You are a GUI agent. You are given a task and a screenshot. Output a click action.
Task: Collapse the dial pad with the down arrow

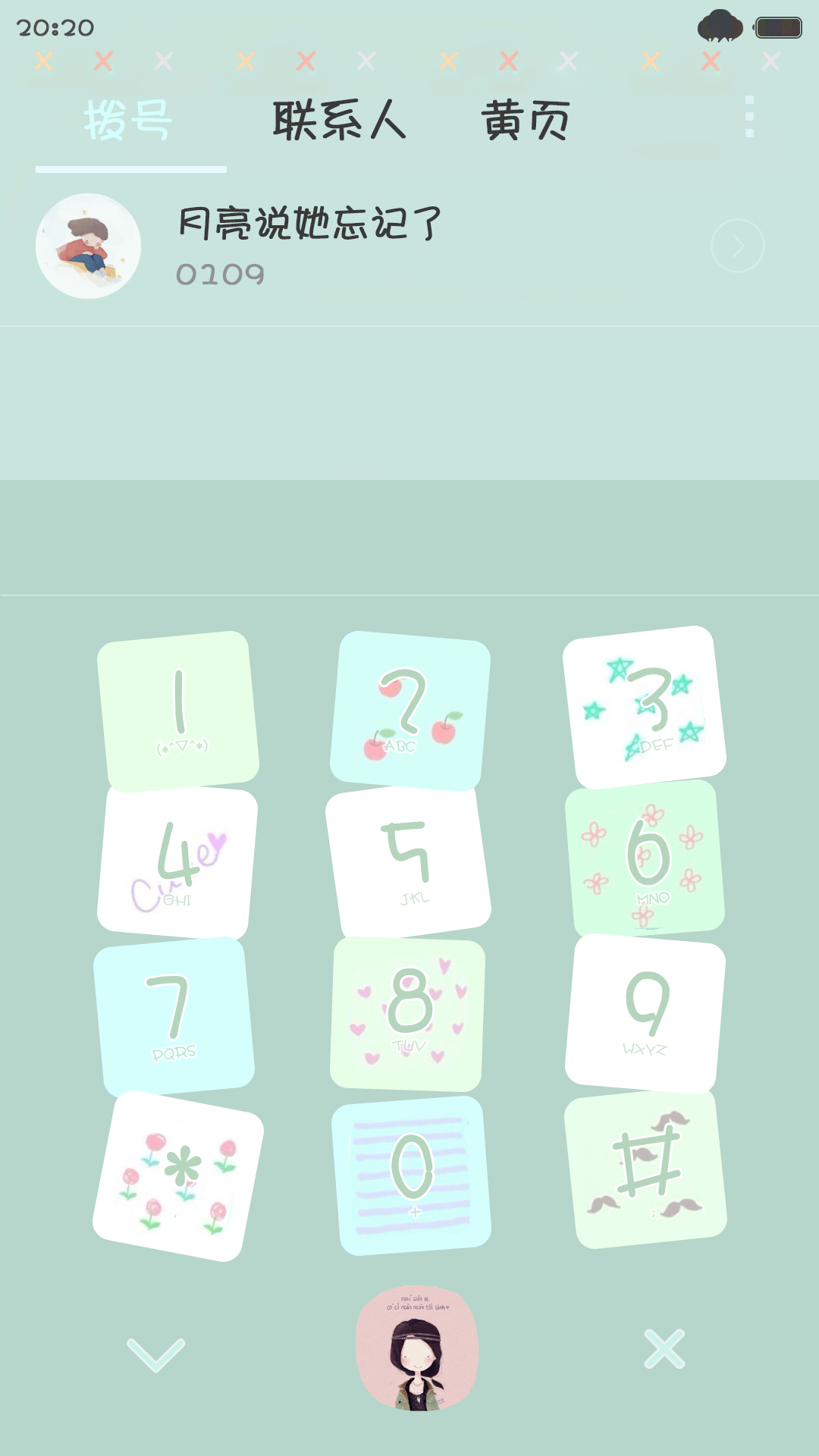click(155, 1354)
